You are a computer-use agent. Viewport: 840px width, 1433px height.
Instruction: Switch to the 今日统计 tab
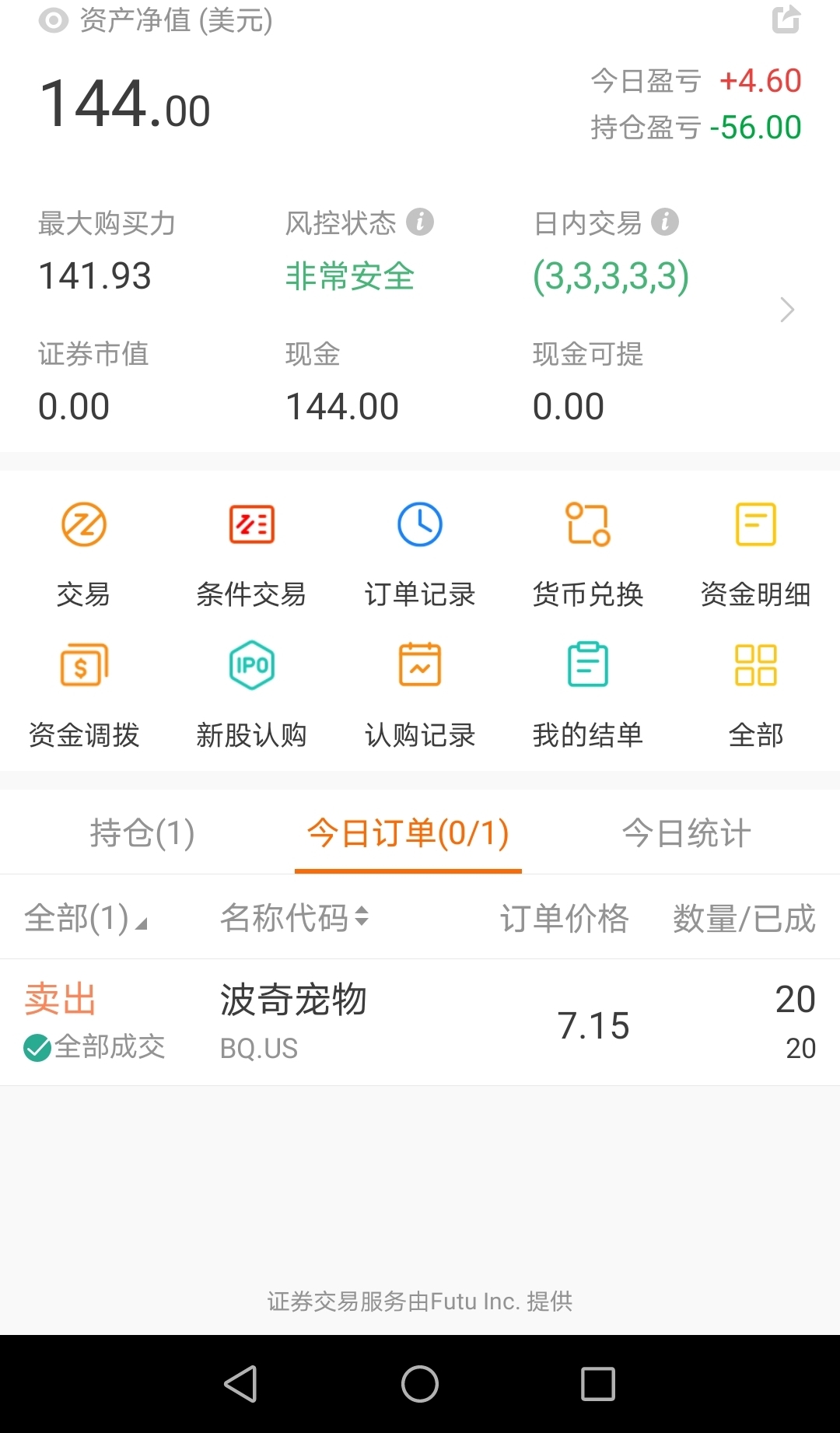coord(687,833)
